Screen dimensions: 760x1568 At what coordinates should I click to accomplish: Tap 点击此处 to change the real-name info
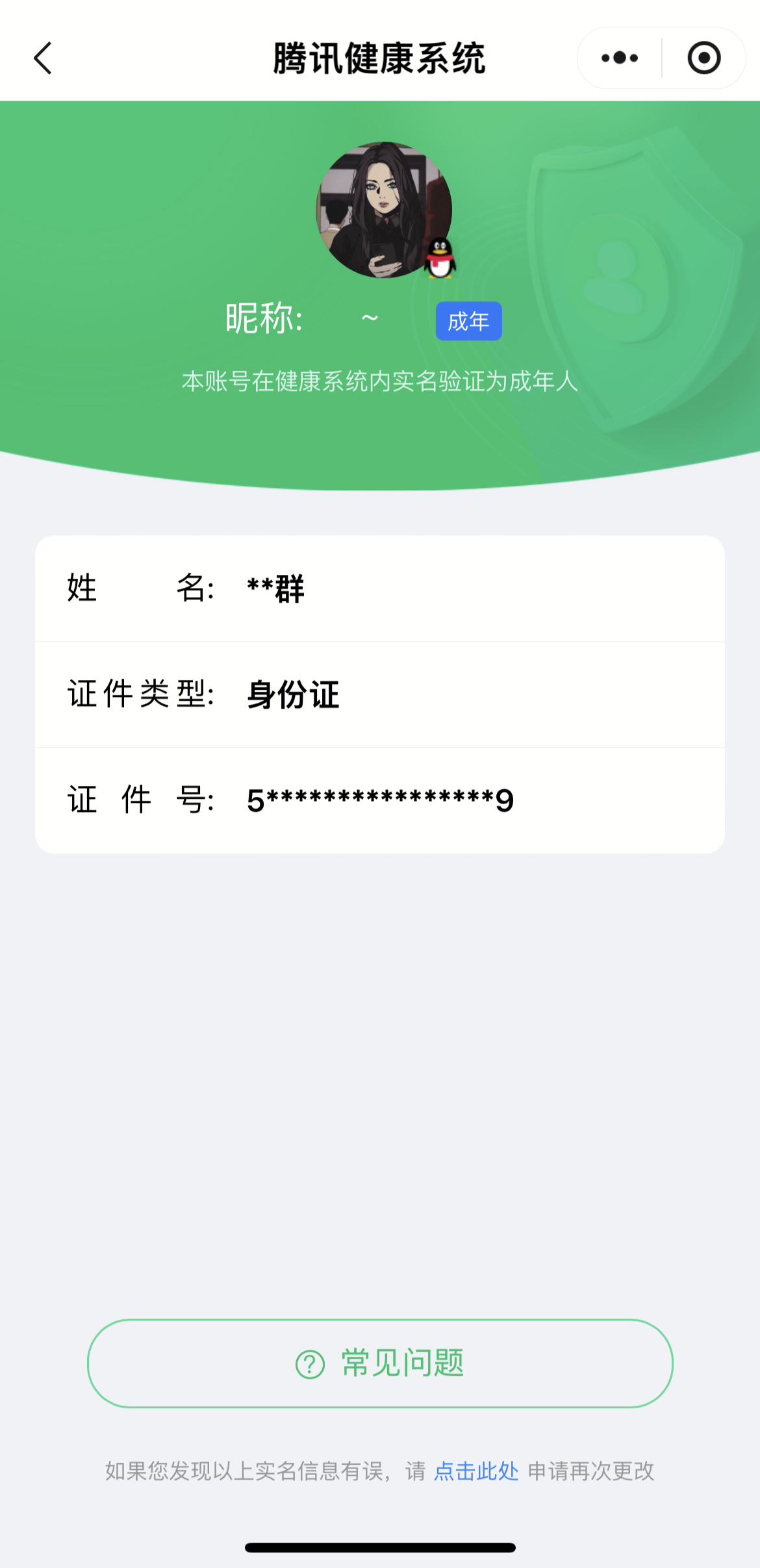(476, 1471)
